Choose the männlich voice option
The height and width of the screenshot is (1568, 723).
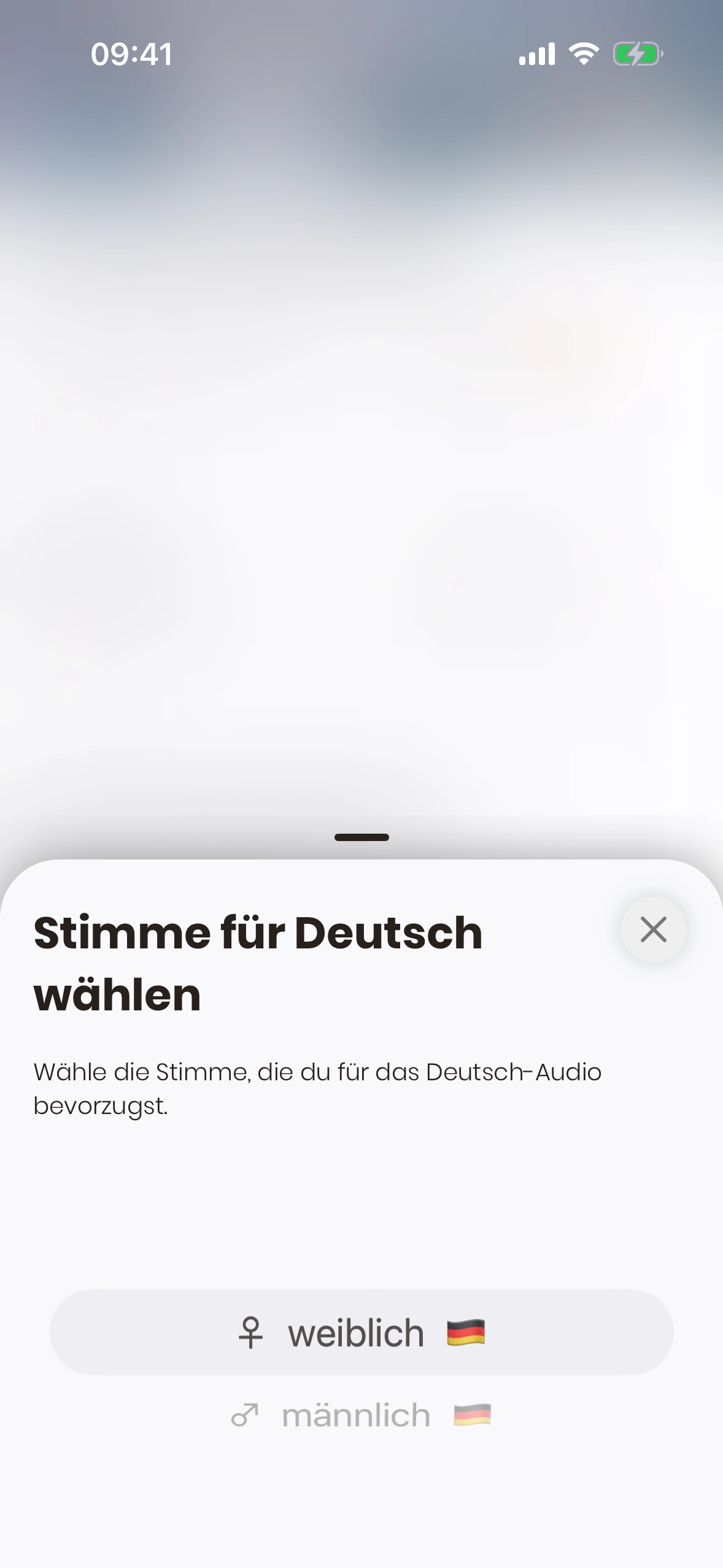click(361, 1415)
